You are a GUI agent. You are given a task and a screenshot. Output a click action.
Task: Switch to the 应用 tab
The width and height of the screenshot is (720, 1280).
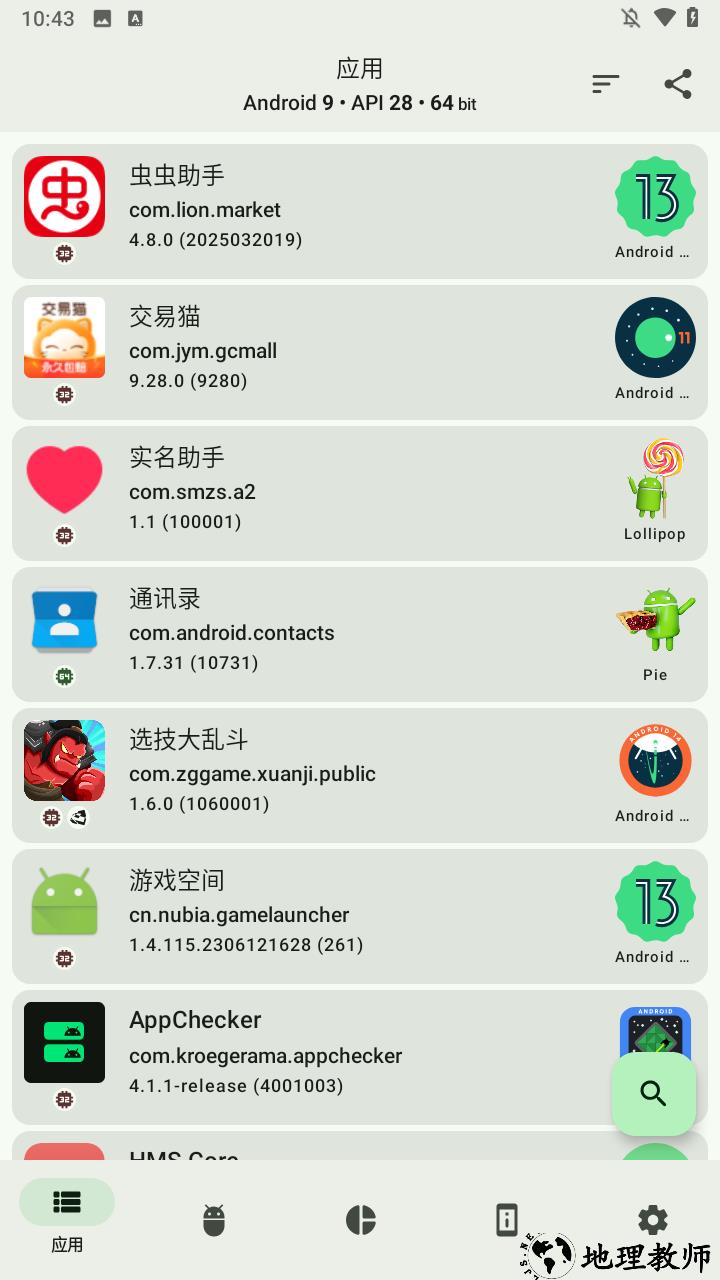pyautogui.click(x=67, y=1216)
